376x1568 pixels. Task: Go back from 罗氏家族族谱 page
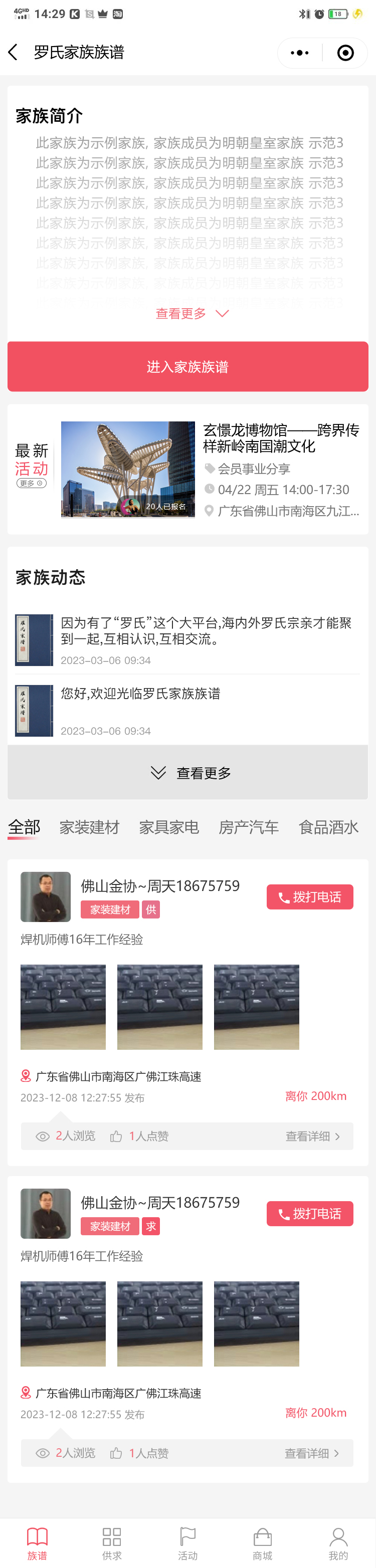[x=14, y=52]
